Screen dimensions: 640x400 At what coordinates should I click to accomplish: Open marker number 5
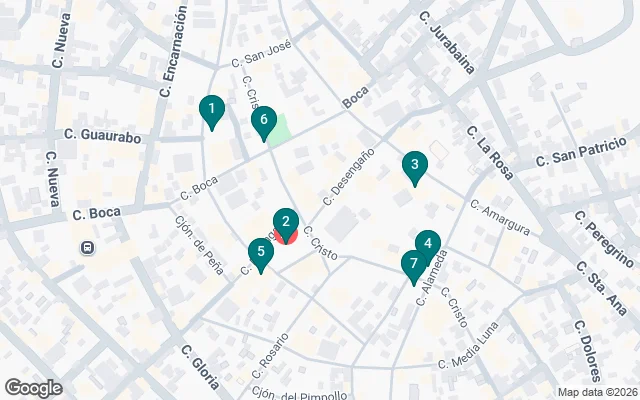click(261, 253)
